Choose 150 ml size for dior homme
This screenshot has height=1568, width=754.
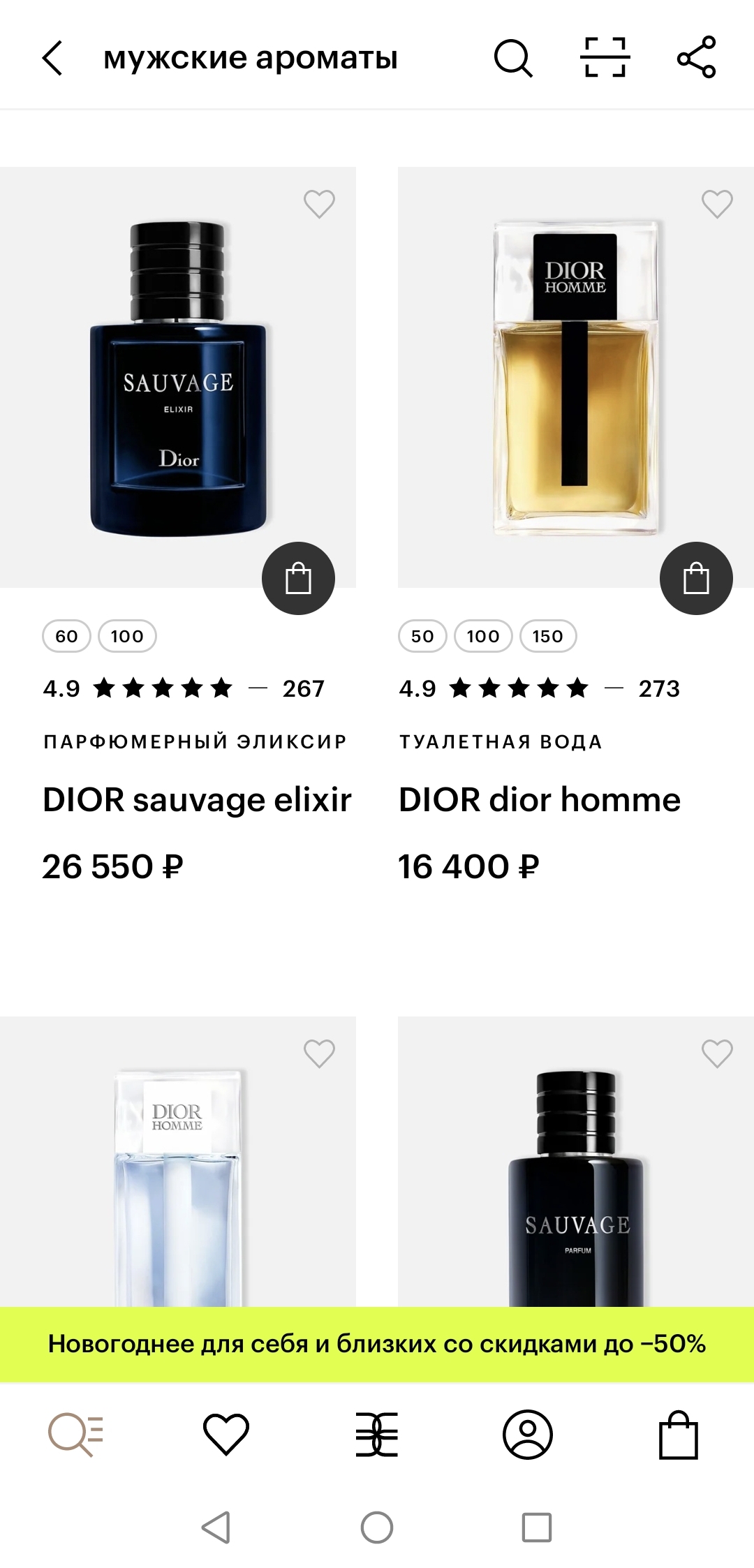(548, 636)
